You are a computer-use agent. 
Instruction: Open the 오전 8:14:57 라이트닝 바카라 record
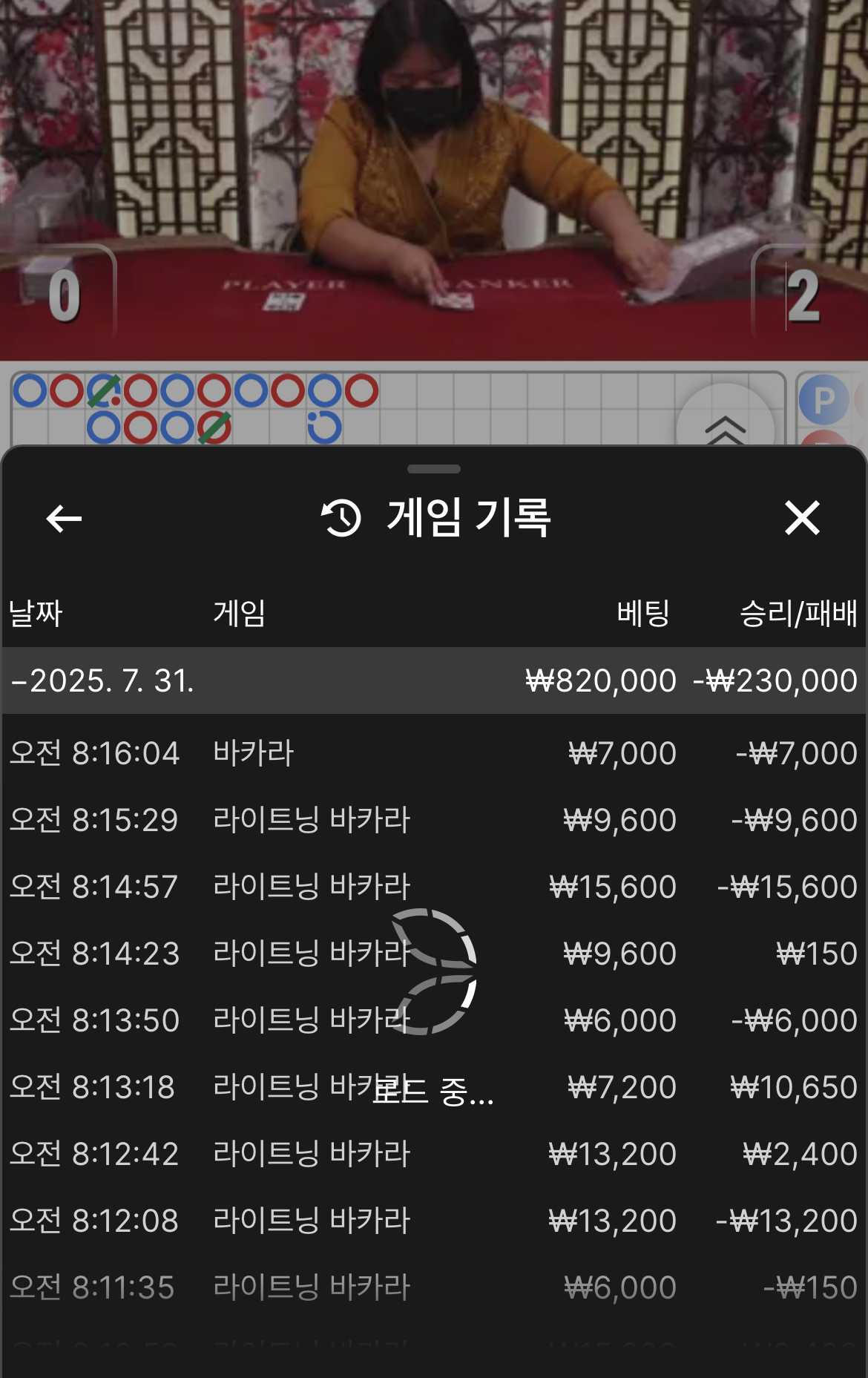click(x=433, y=887)
